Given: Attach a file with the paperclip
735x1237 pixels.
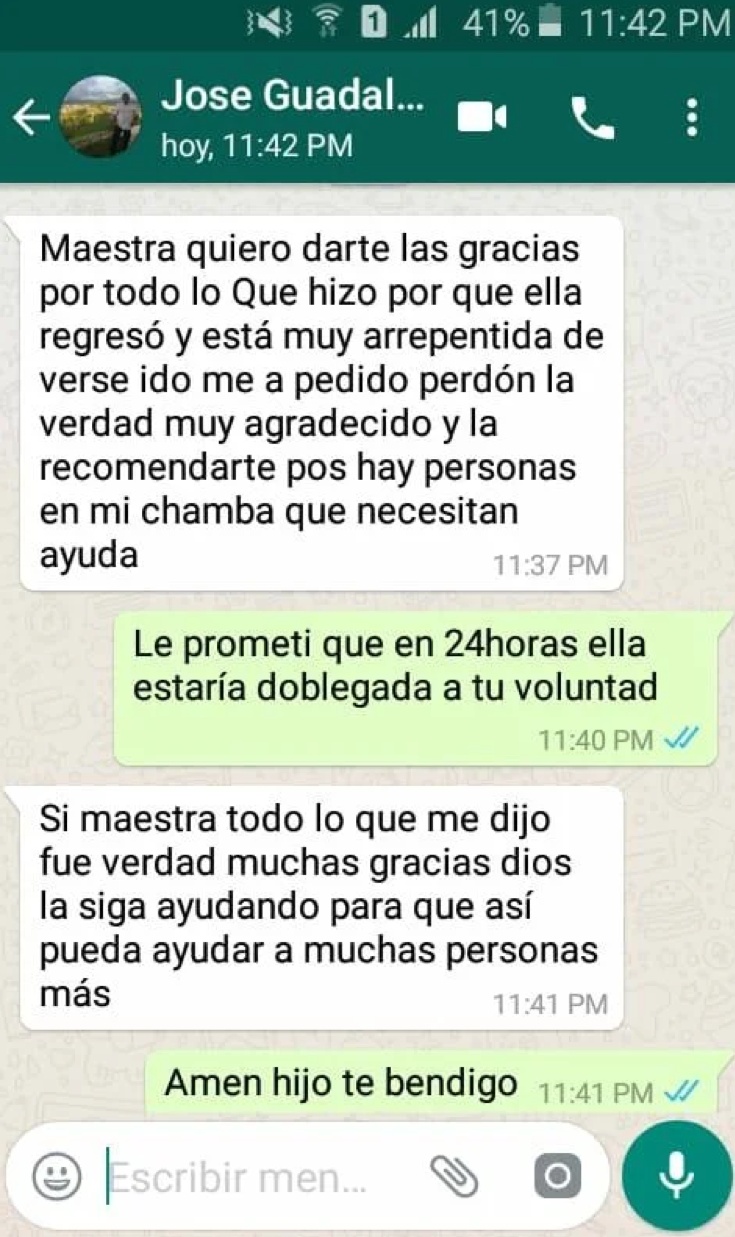Looking at the screenshot, I should pos(455,1177).
